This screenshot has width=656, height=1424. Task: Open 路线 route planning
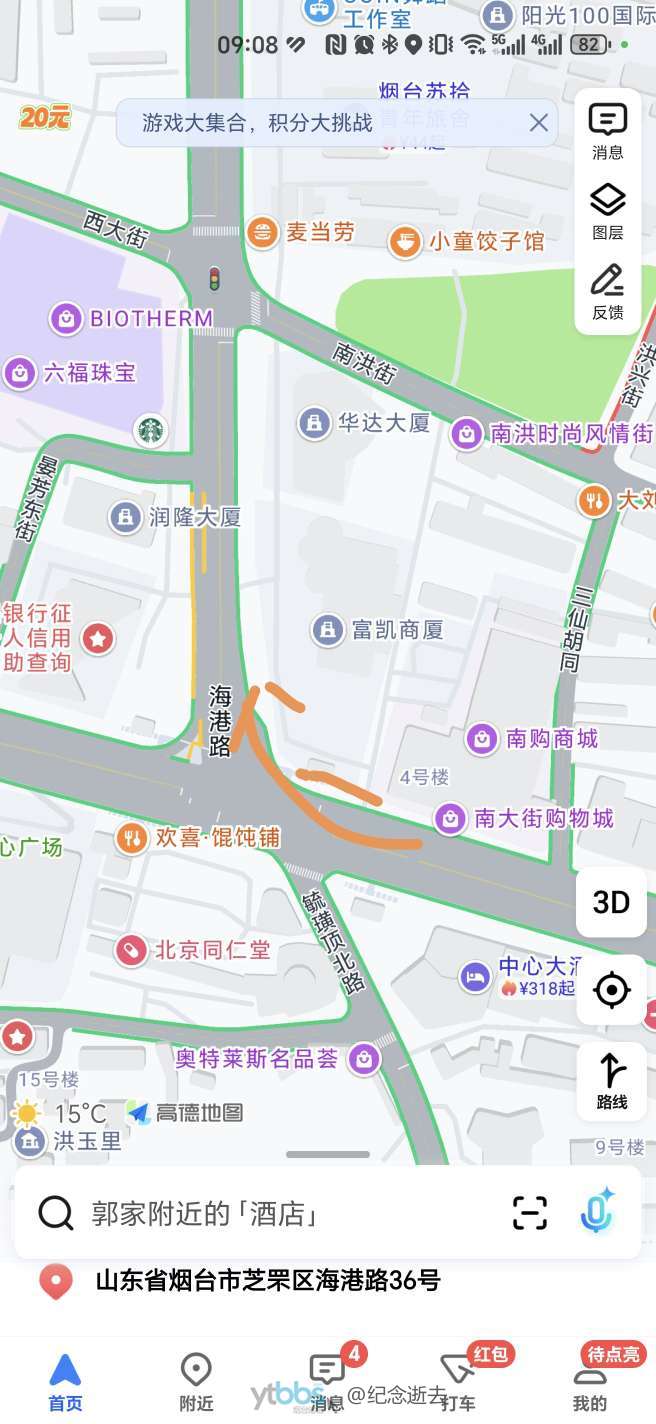[x=611, y=1081]
